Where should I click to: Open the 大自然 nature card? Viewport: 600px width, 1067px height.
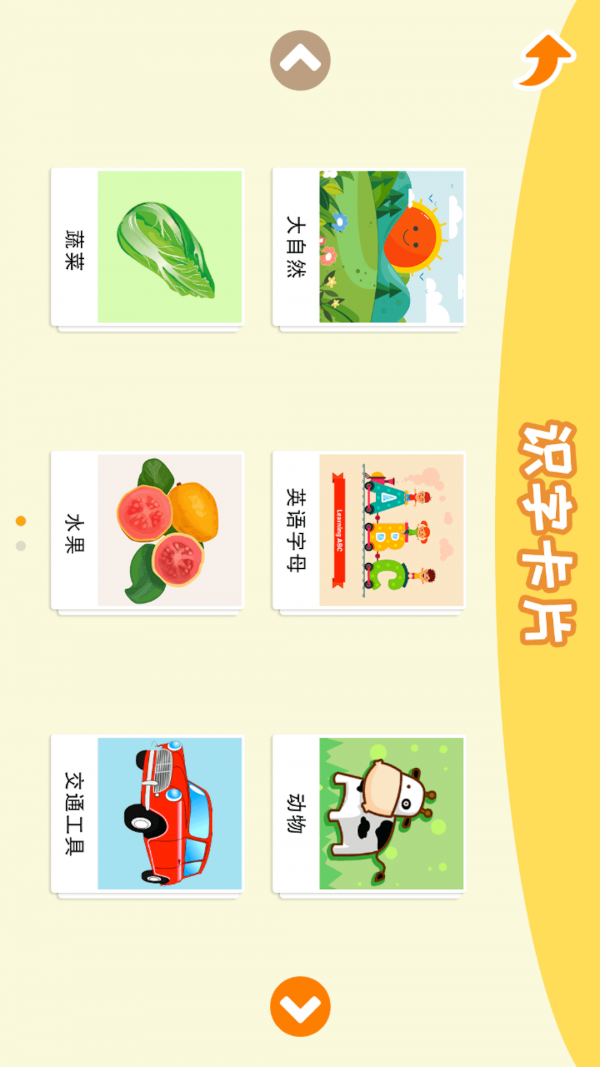369,247
